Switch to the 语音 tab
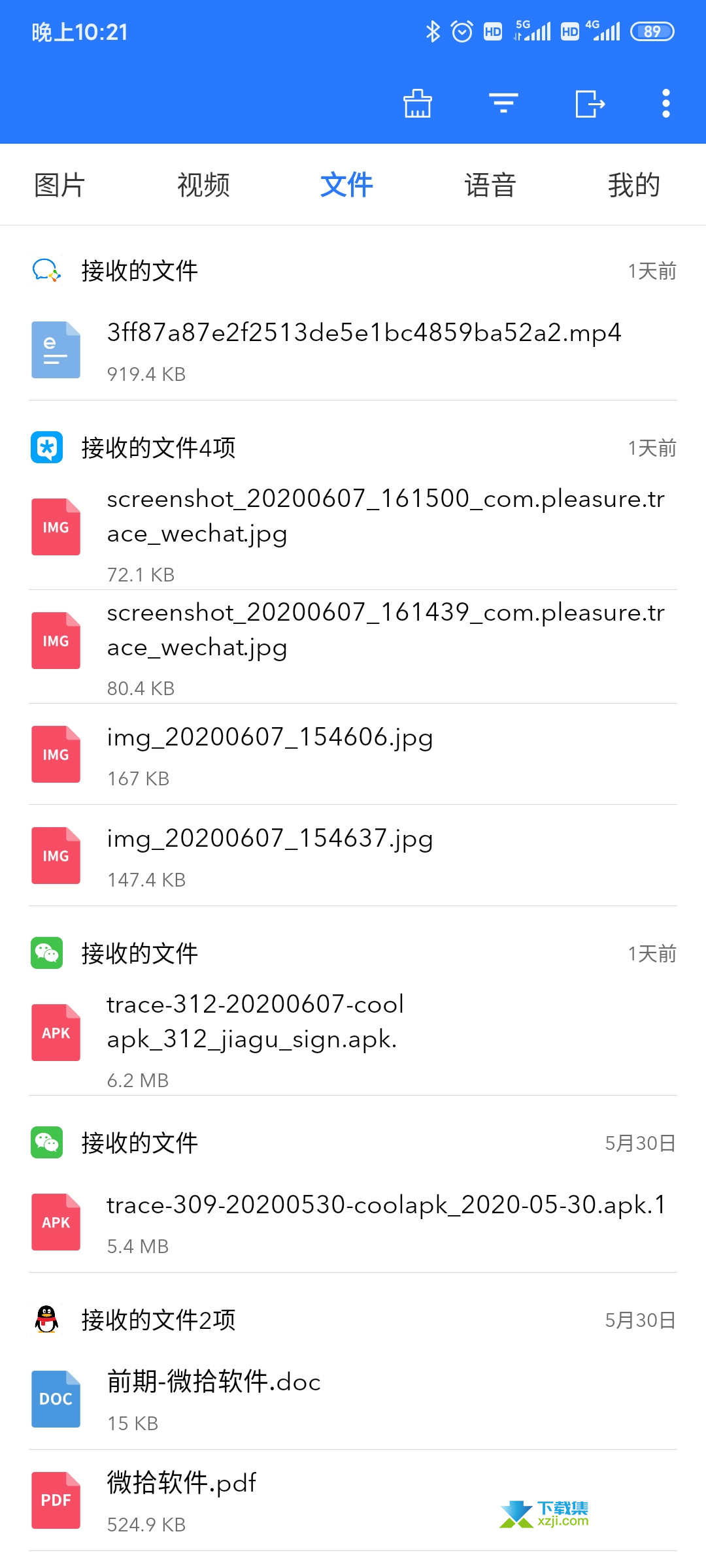 [x=490, y=185]
